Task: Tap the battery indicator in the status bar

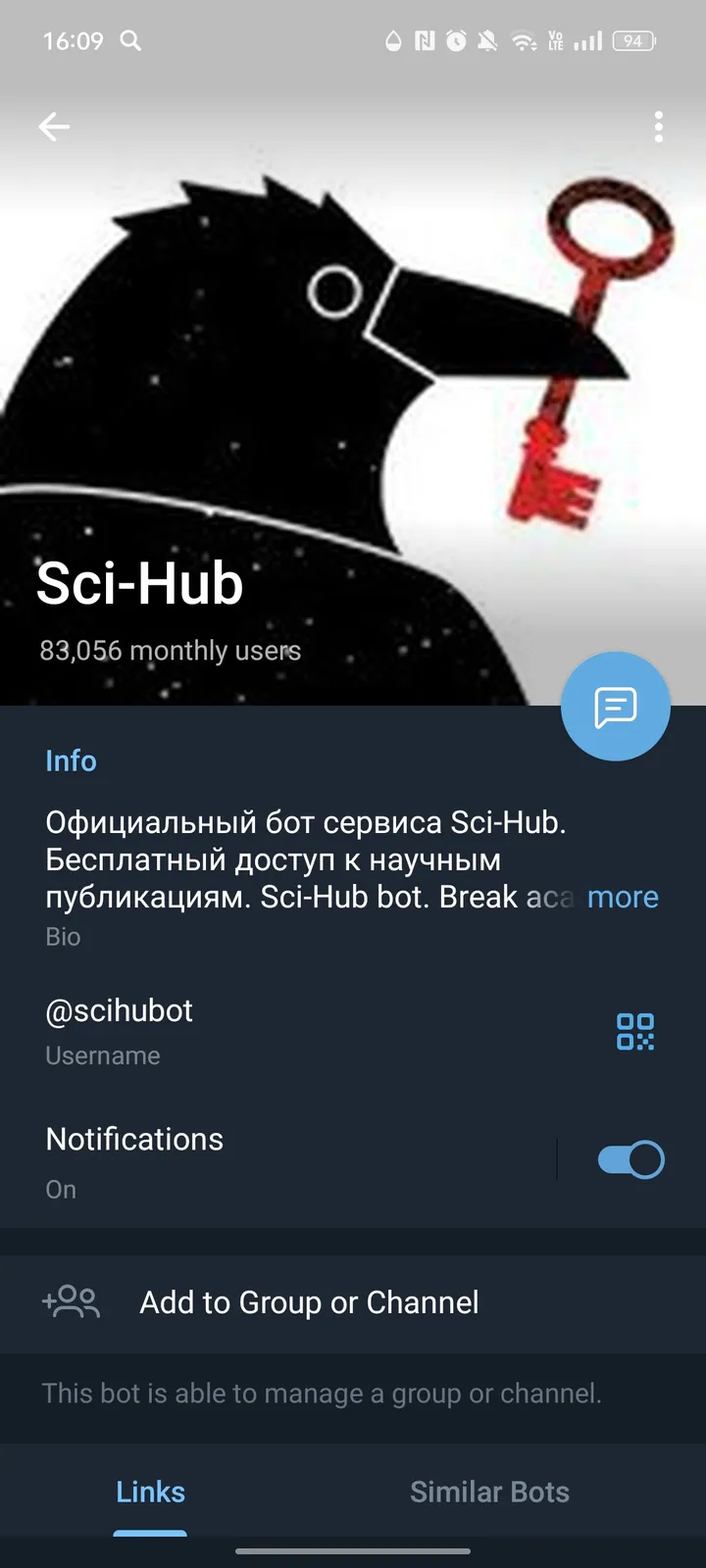Action: [632, 41]
